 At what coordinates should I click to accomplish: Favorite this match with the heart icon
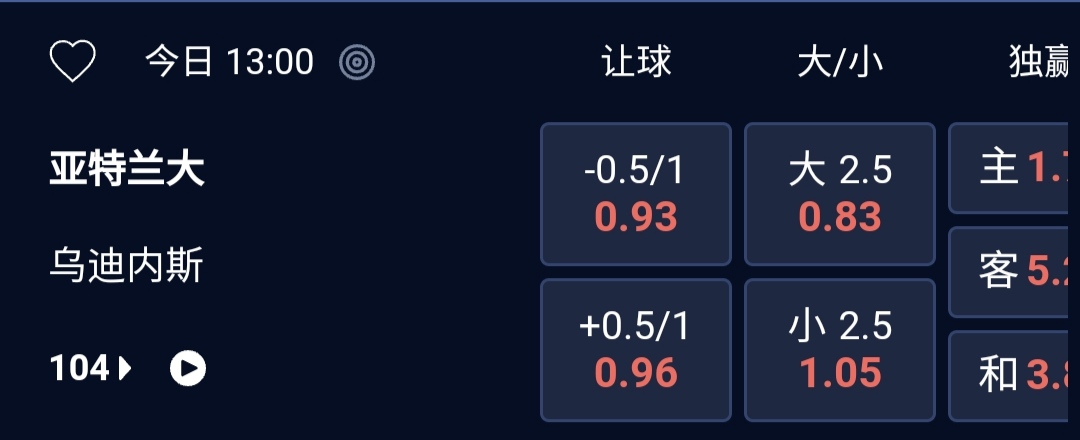[73, 62]
